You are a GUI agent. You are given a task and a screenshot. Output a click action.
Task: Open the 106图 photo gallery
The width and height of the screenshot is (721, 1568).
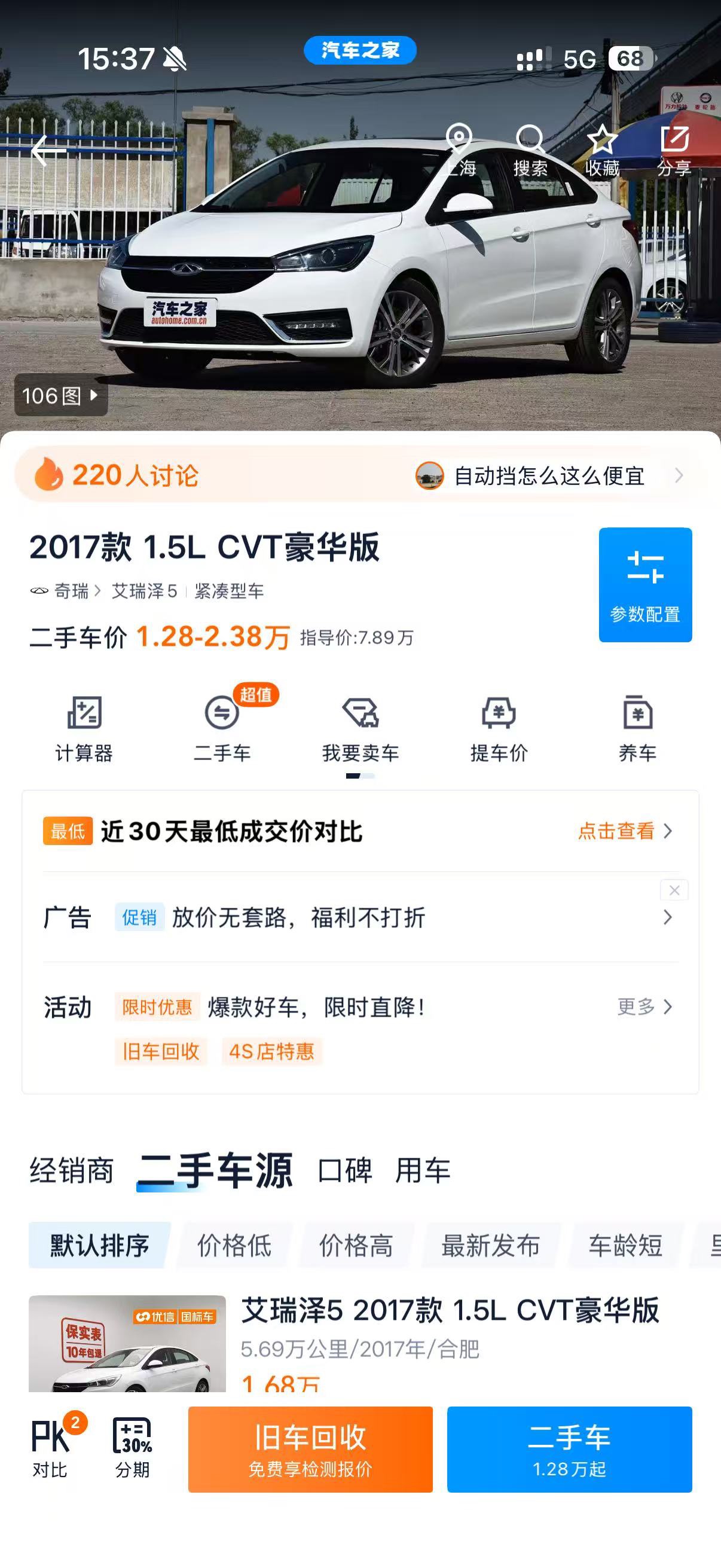click(x=61, y=396)
